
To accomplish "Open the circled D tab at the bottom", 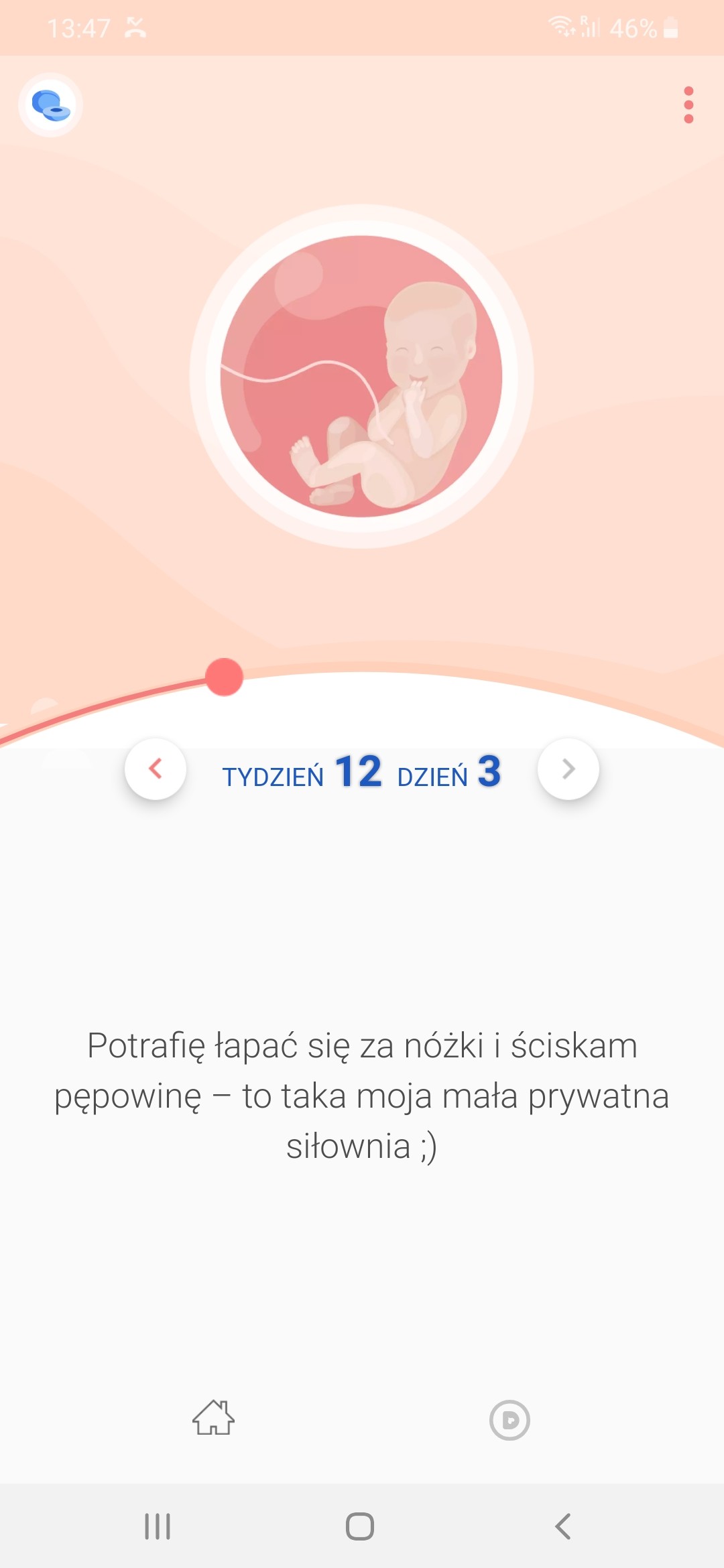I will [x=509, y=1420].
